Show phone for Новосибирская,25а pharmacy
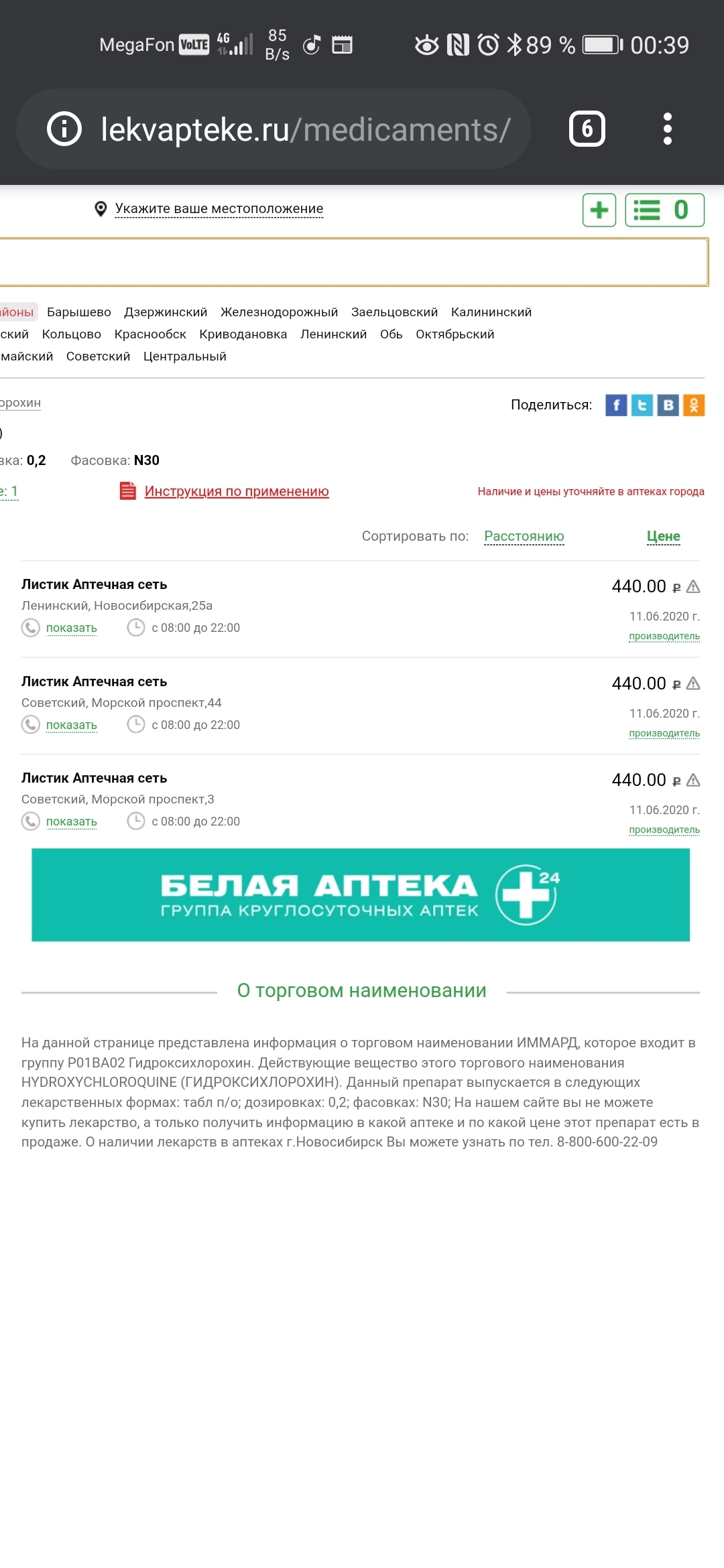The width and height of the screenshot is (724, 1568). pos(71,628)
